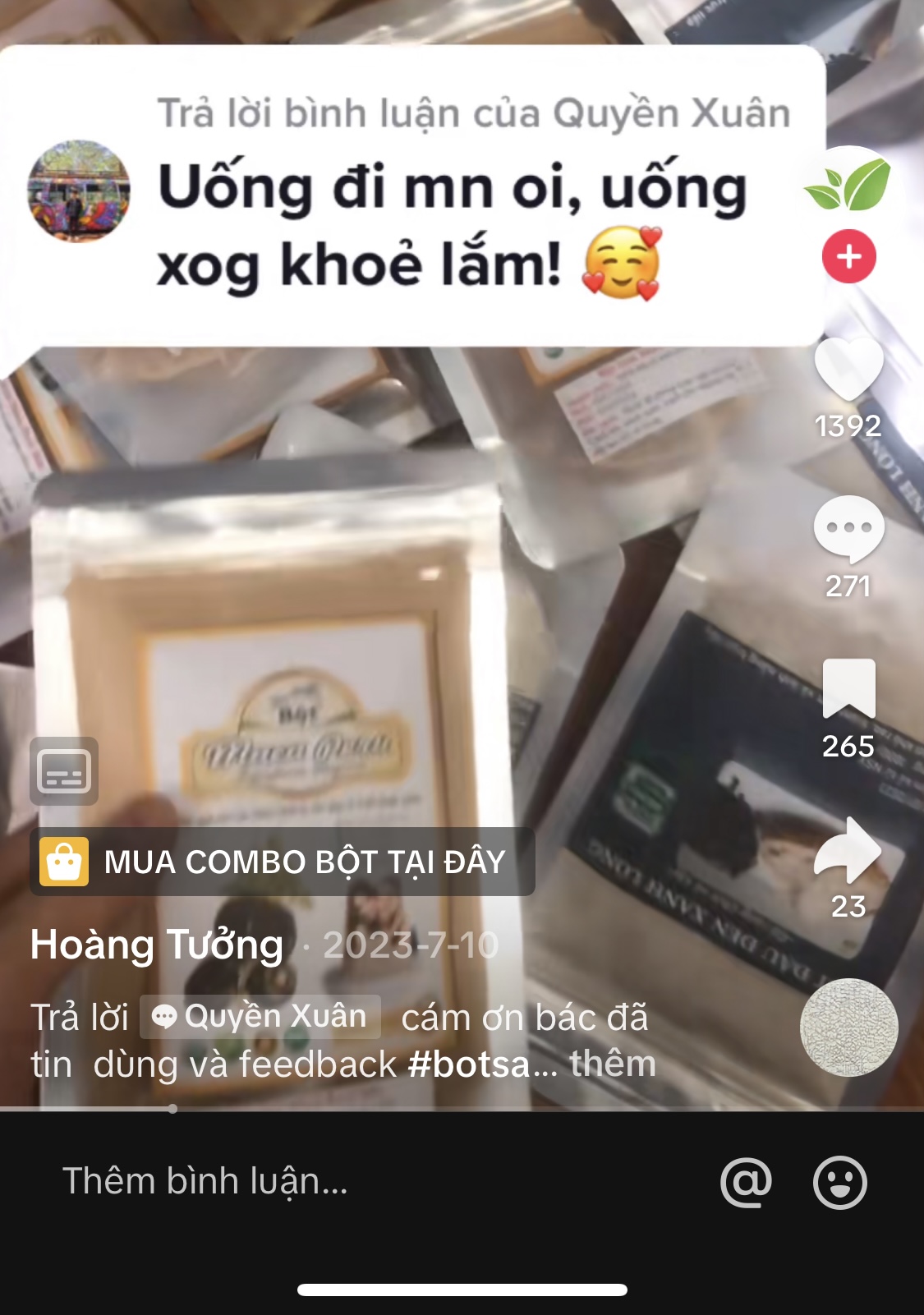This screenshot has width=924, height=1315.
Task: Tap the Quyền Xuân comment mention chip
Action: click(x=260, y=1017)
